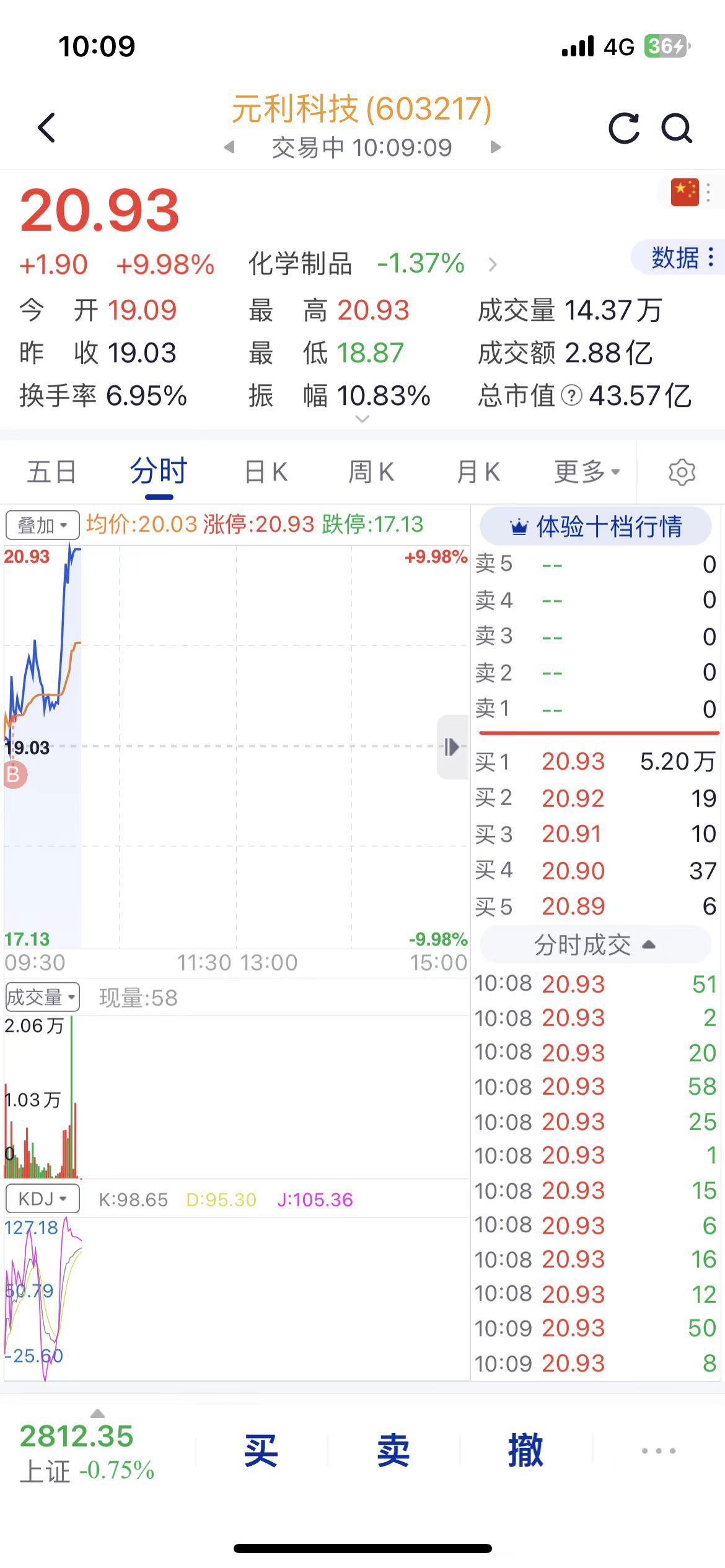Viewport: 725px width, 1568px height.
Task: Open chart settings gear
Action: tap(682, 472)
